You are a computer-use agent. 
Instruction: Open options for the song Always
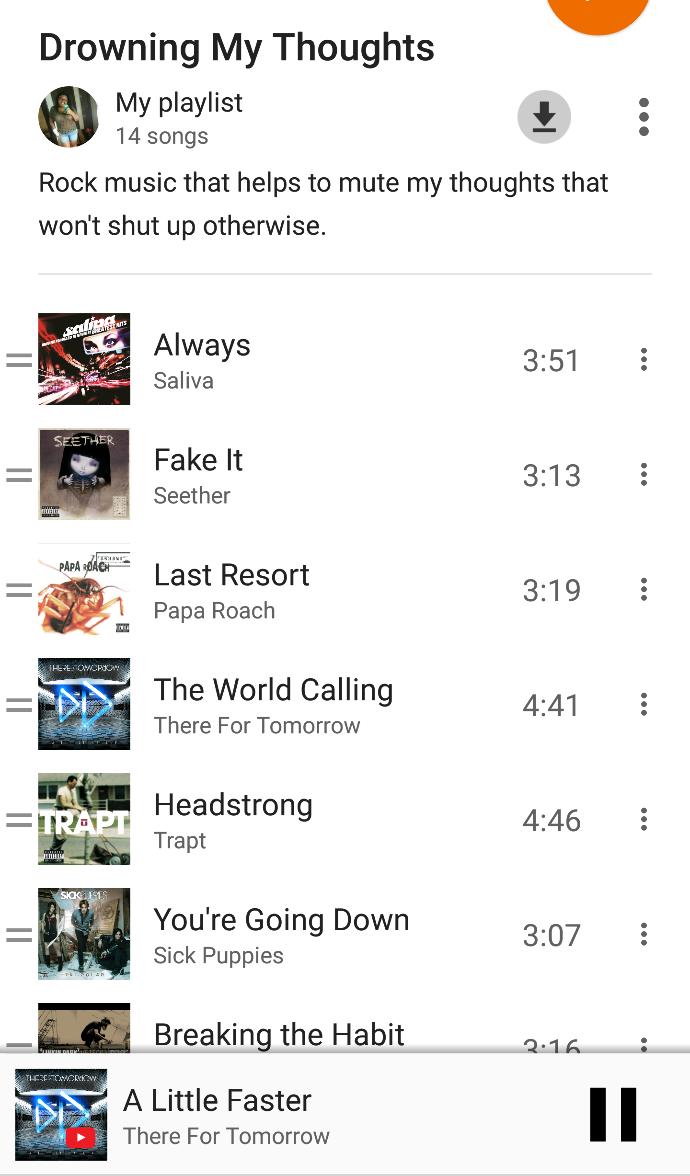pyautogui.click(x=644, y=359)
